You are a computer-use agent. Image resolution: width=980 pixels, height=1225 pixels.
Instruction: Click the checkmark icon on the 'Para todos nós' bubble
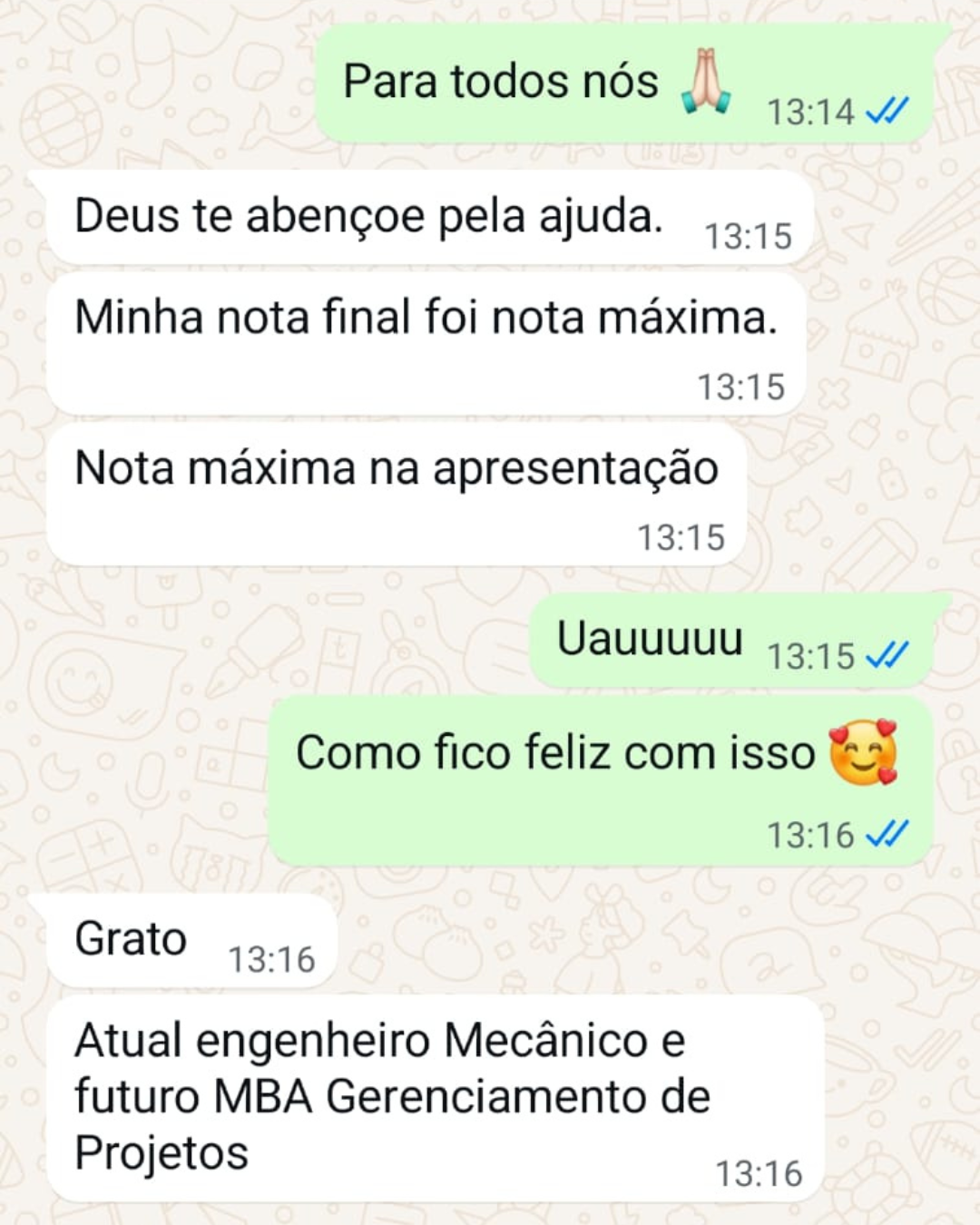[x=885, y=112]
